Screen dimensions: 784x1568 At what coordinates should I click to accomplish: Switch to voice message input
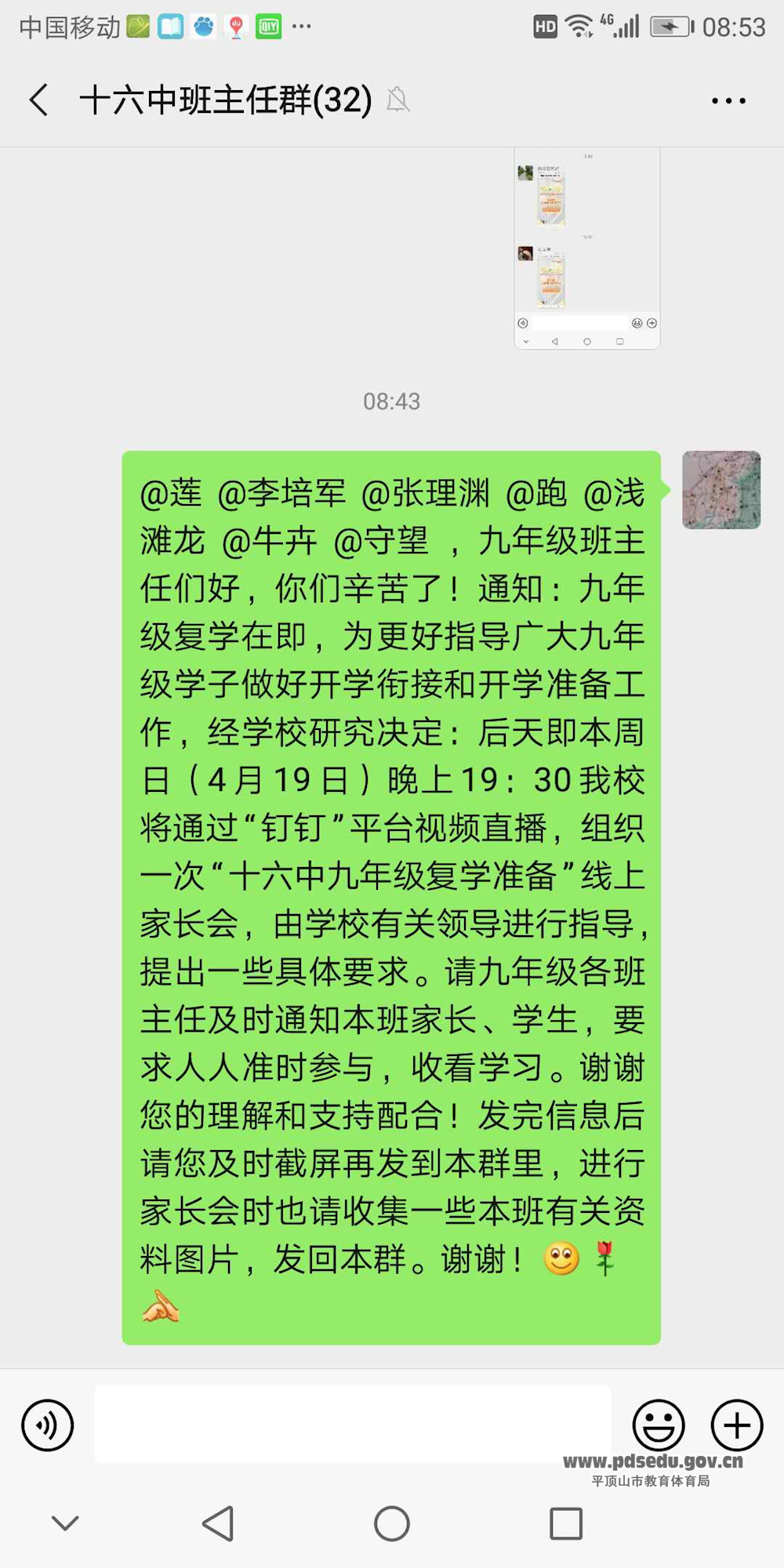point(48,1425)
